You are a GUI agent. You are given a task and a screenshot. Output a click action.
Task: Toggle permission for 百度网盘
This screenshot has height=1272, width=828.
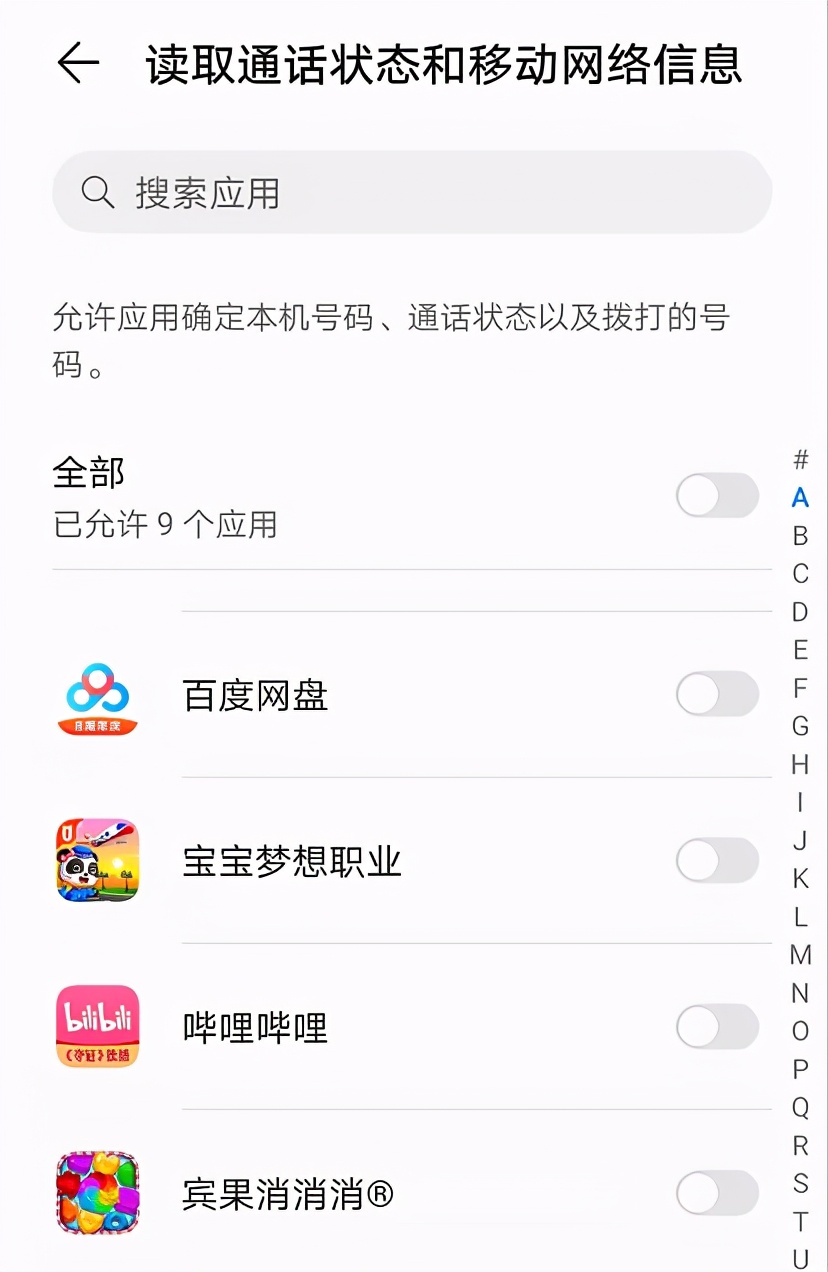[716, 694]
